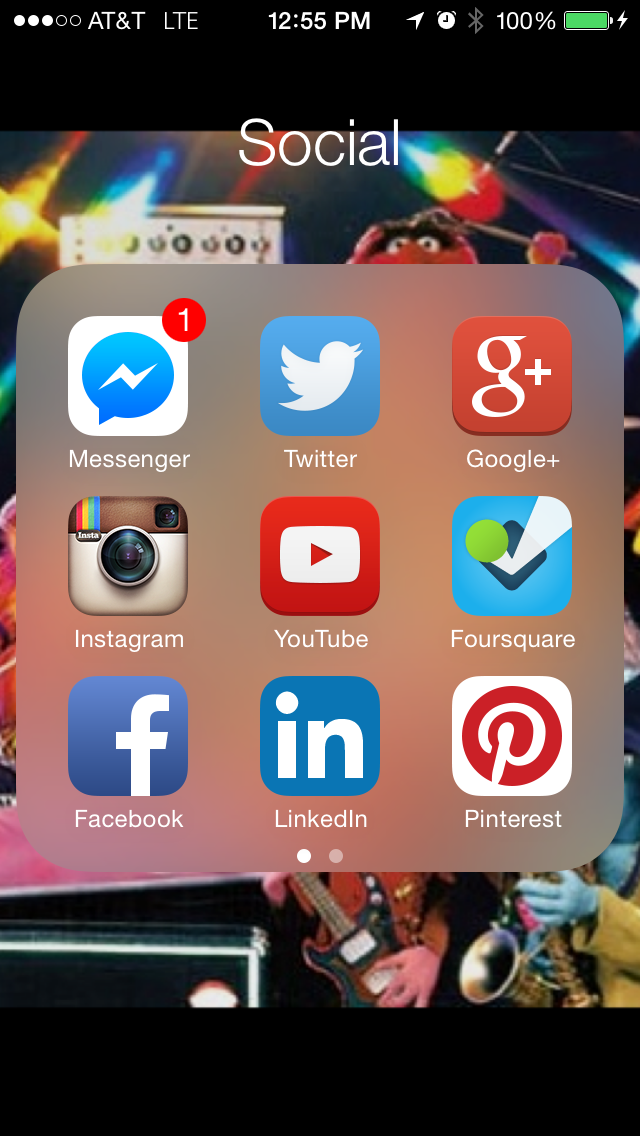Screen dimensions: 640x1136
Task: Open Pinterest
Action: point(512,736)
